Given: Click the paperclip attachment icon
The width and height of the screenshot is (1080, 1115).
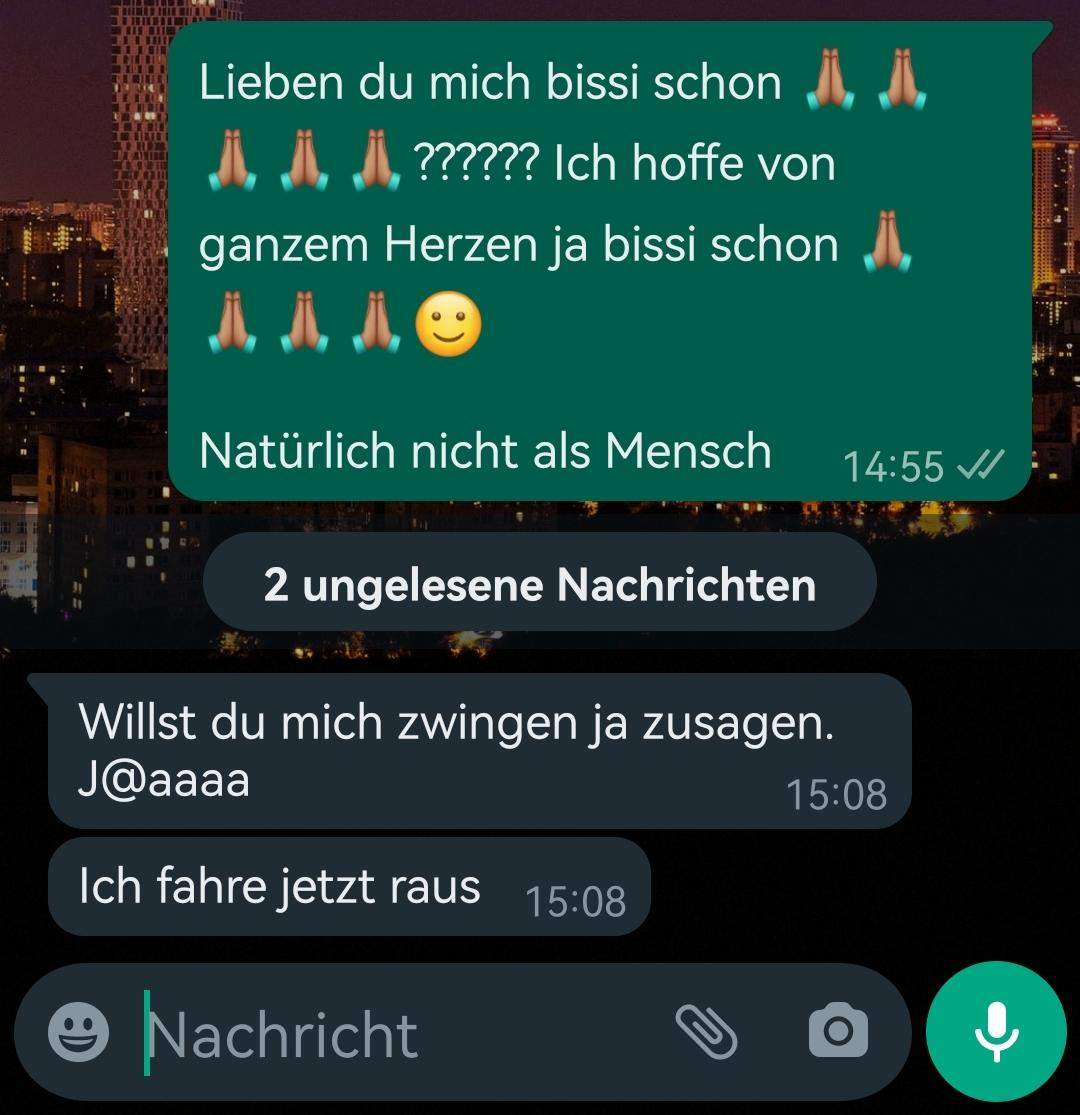Looking at the screenshot, I should coord(706,1030).
